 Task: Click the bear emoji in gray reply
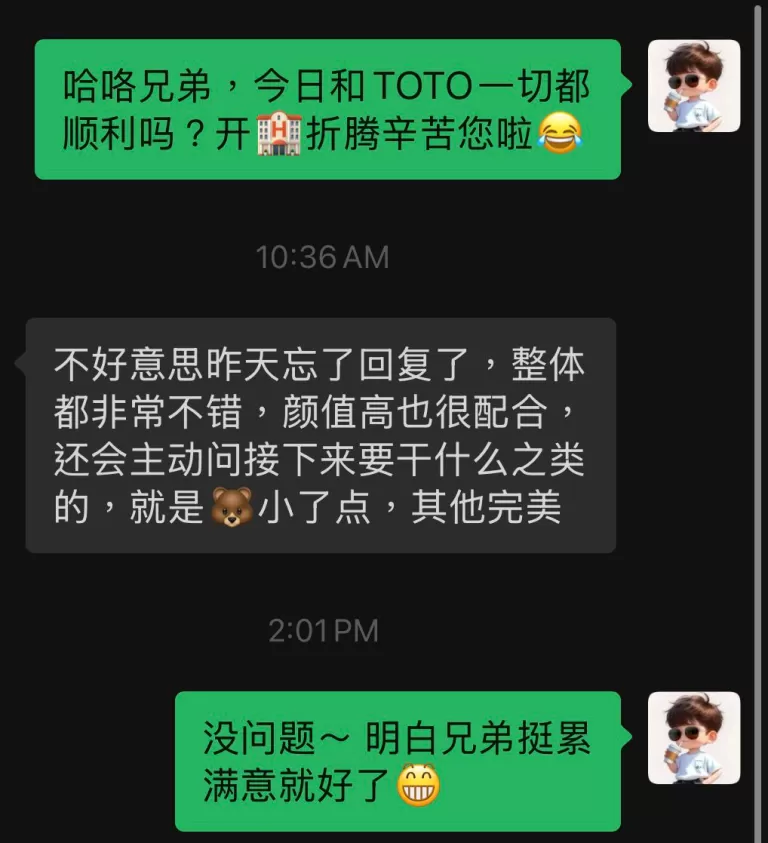(232, 504)
